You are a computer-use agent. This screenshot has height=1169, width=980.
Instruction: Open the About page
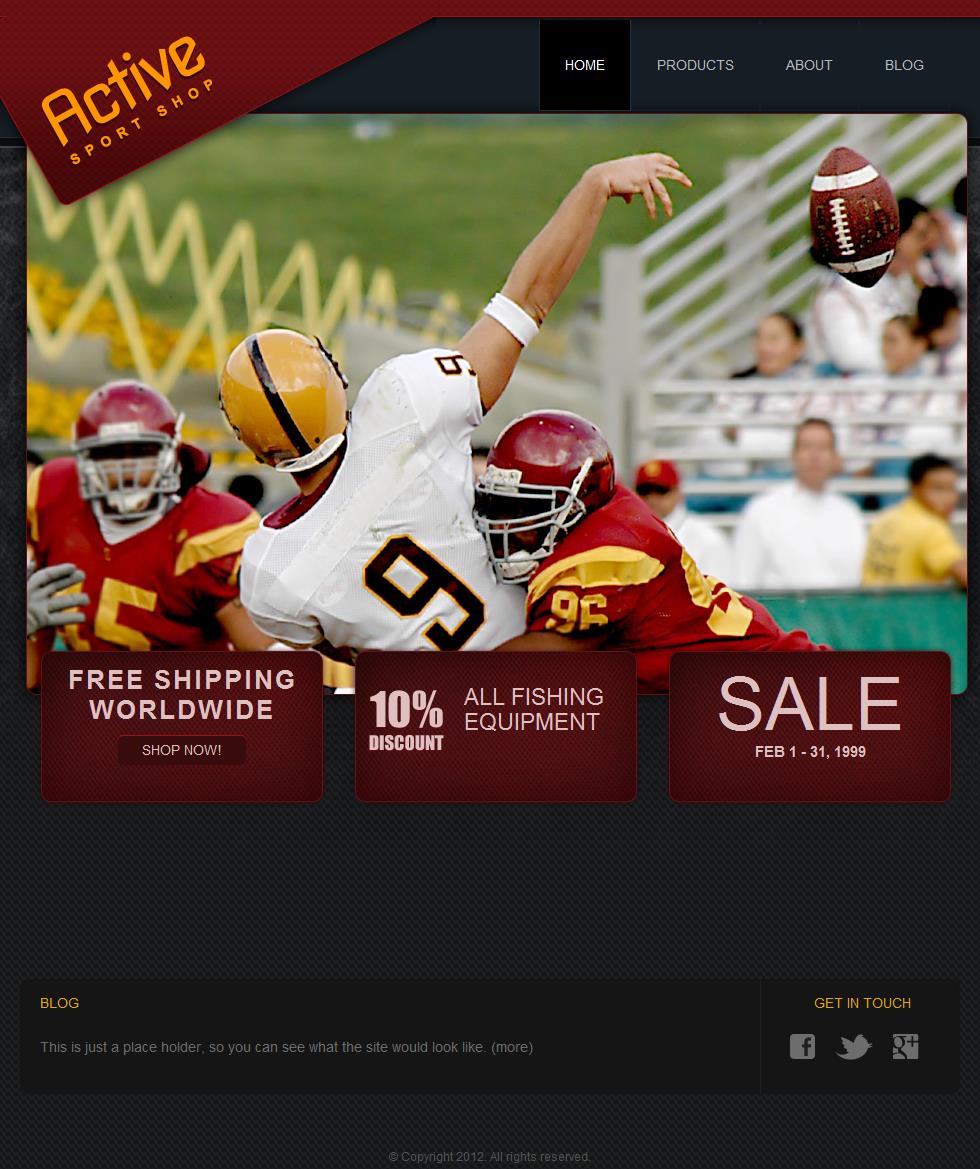coord(808,65)
